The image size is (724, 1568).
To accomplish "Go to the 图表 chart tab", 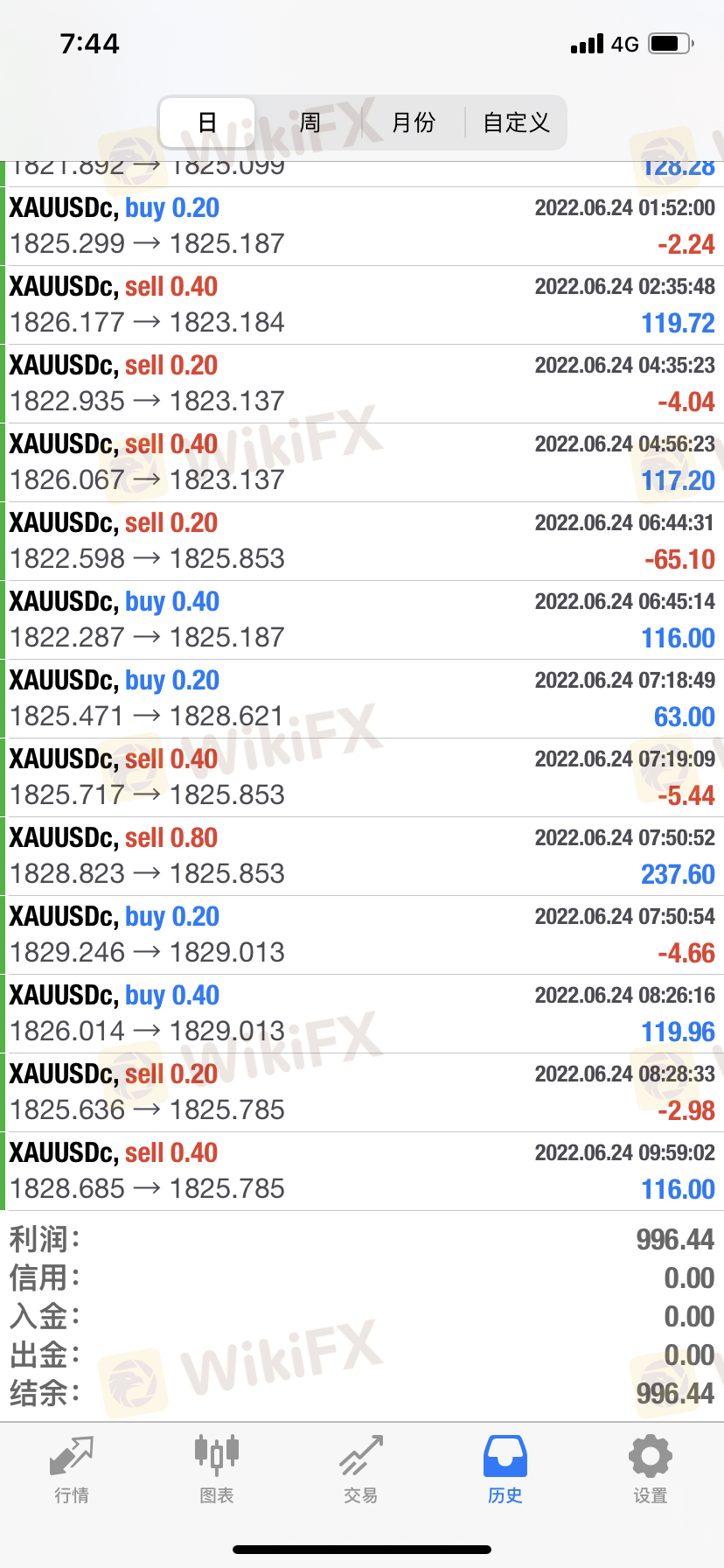I will tap(216, 1470).
